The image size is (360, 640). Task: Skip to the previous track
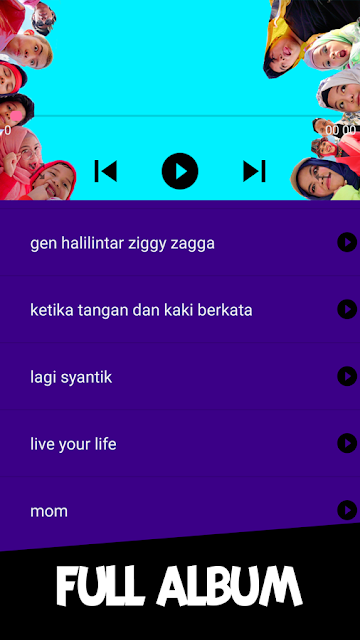tap(106, 171)
